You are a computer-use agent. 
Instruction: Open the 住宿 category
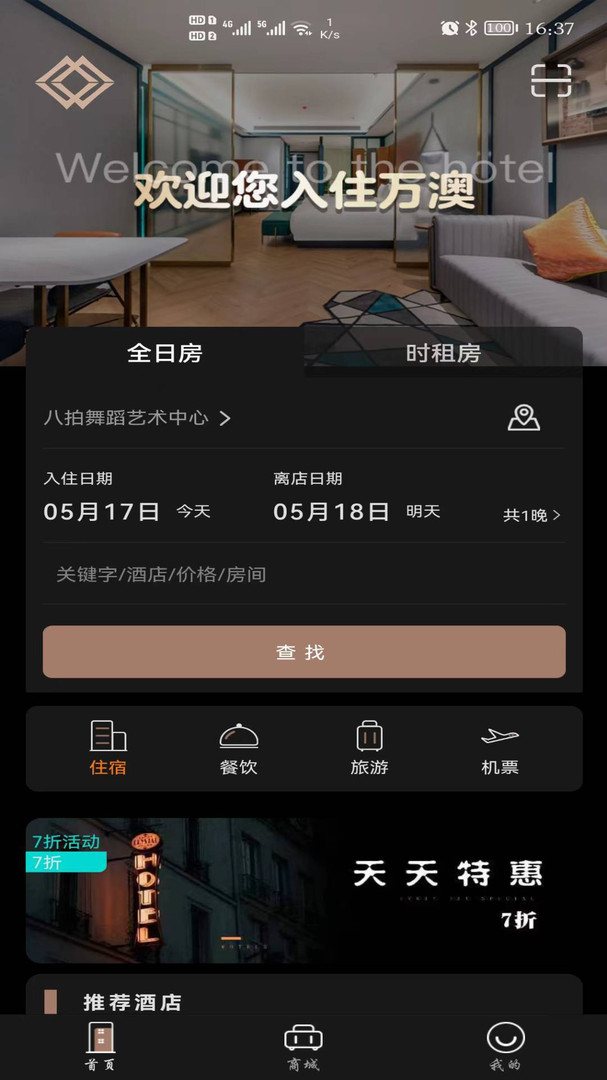pos(108,748)
